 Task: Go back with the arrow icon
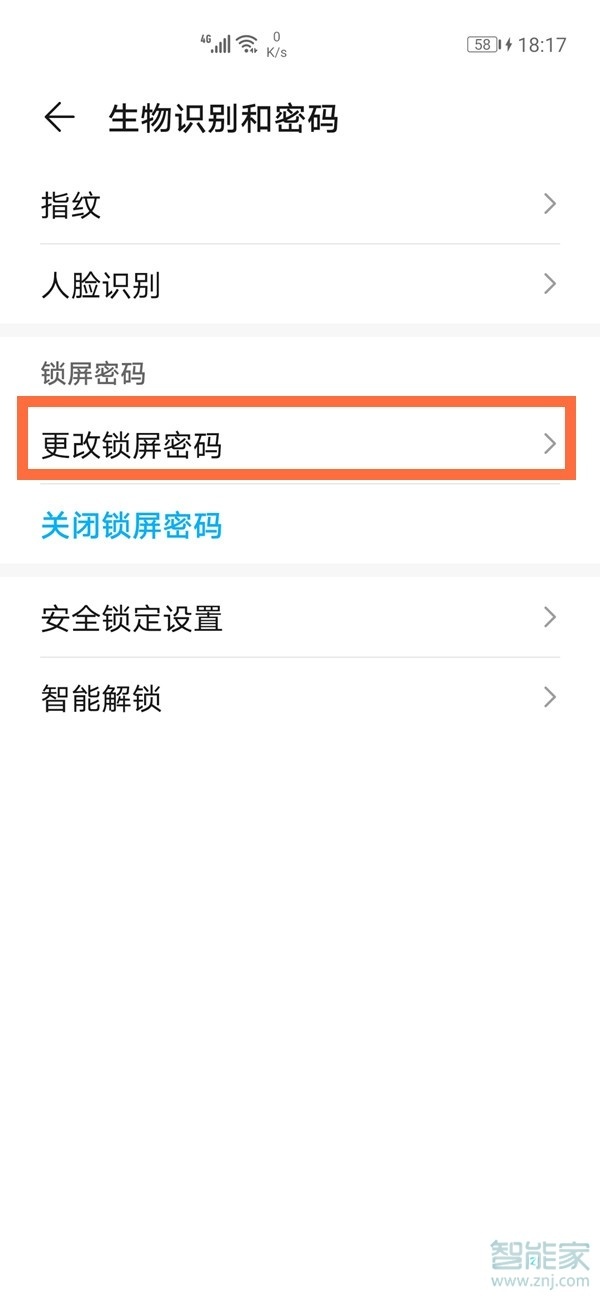[59, 118]
